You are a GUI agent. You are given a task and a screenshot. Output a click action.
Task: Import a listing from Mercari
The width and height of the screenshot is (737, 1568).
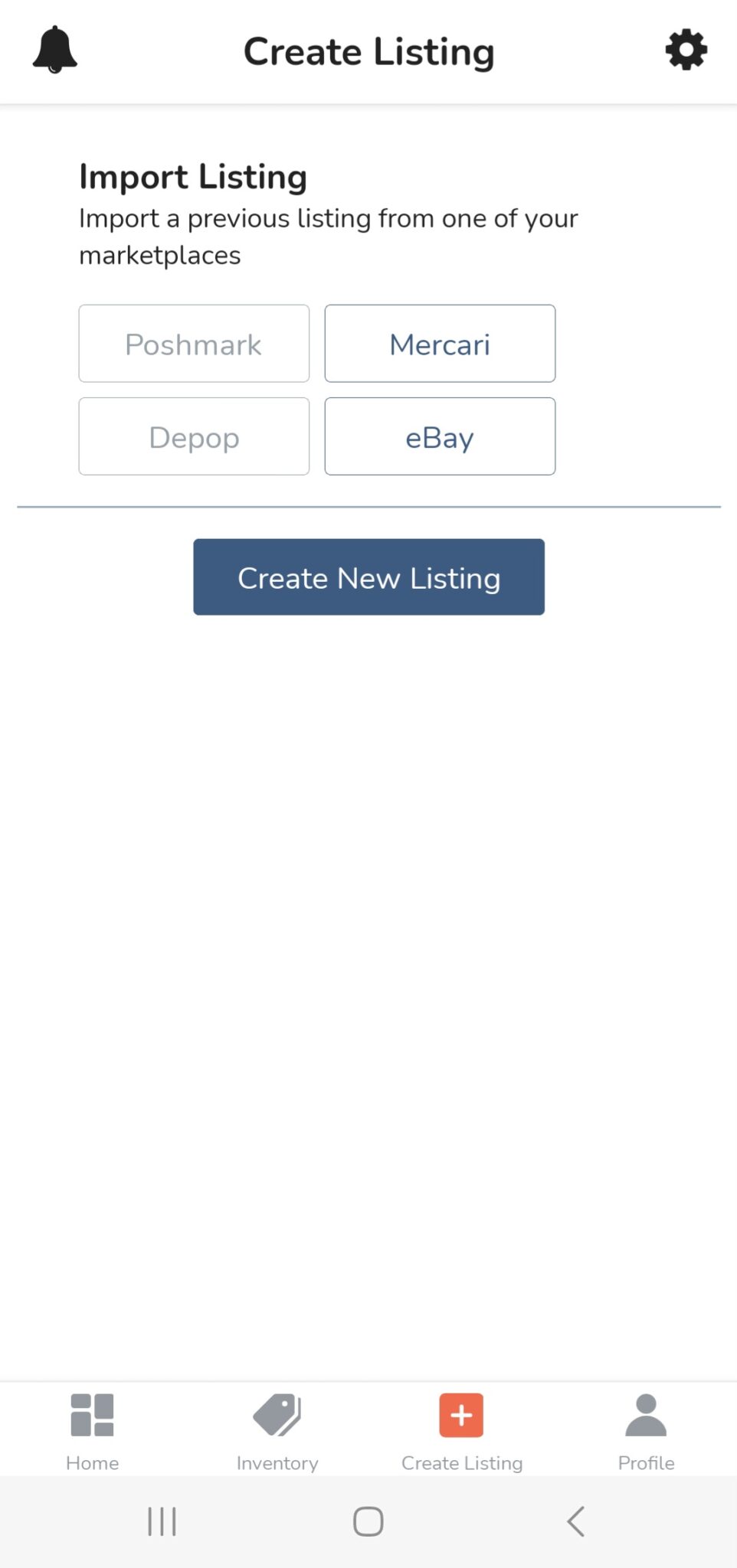(x=440, y=344)
